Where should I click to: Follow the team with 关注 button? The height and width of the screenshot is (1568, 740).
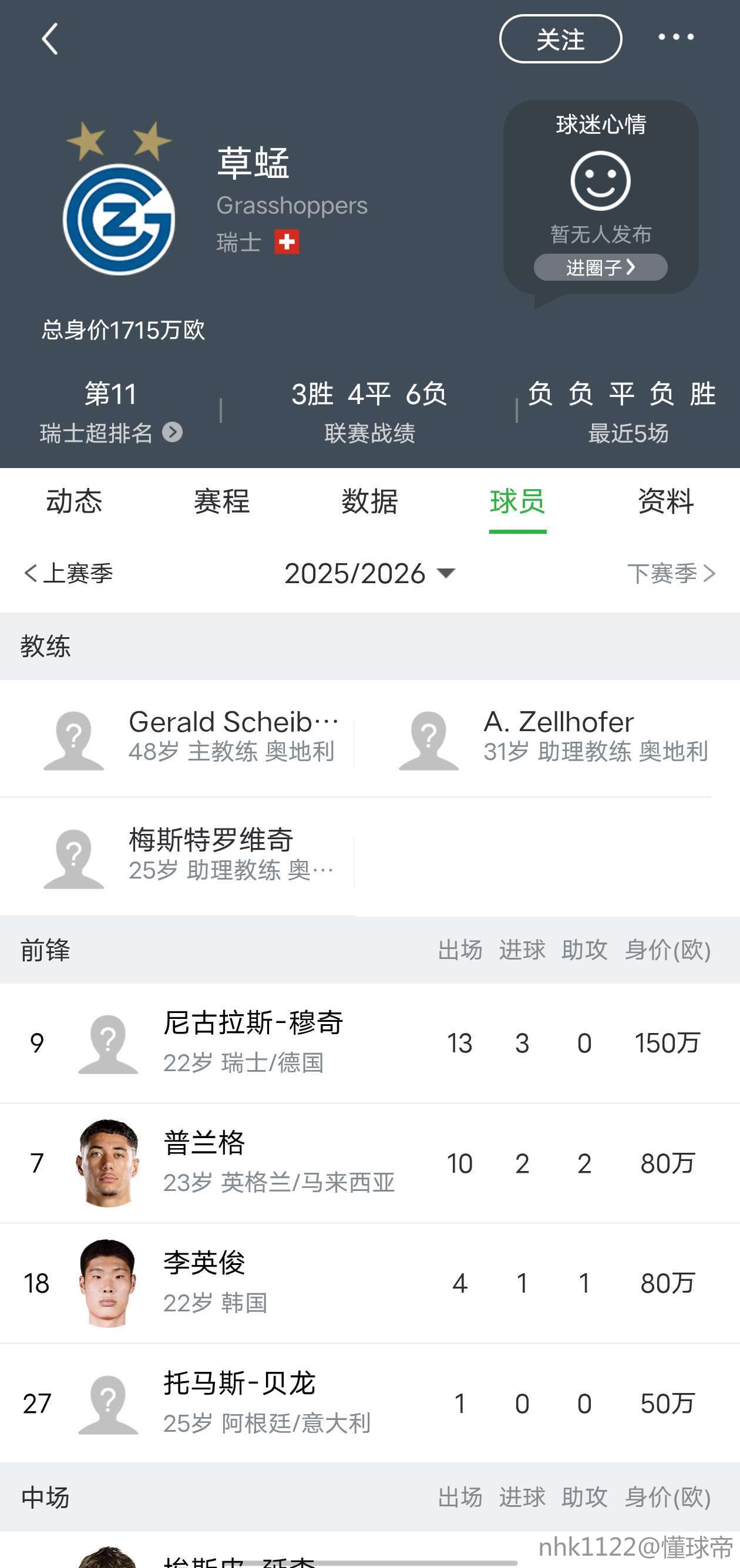(560, 39)
